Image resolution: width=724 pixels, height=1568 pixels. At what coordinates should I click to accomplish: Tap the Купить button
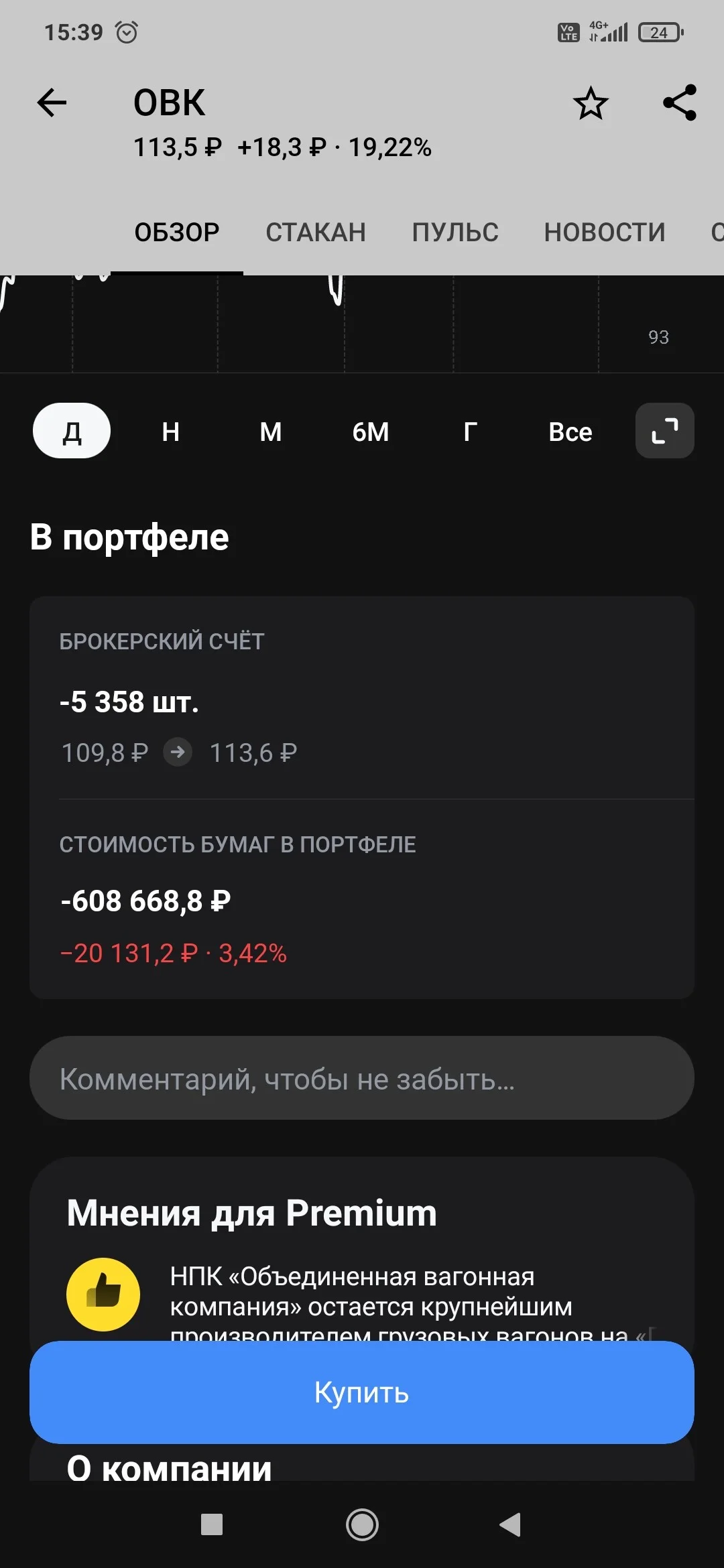point(362,1392)
